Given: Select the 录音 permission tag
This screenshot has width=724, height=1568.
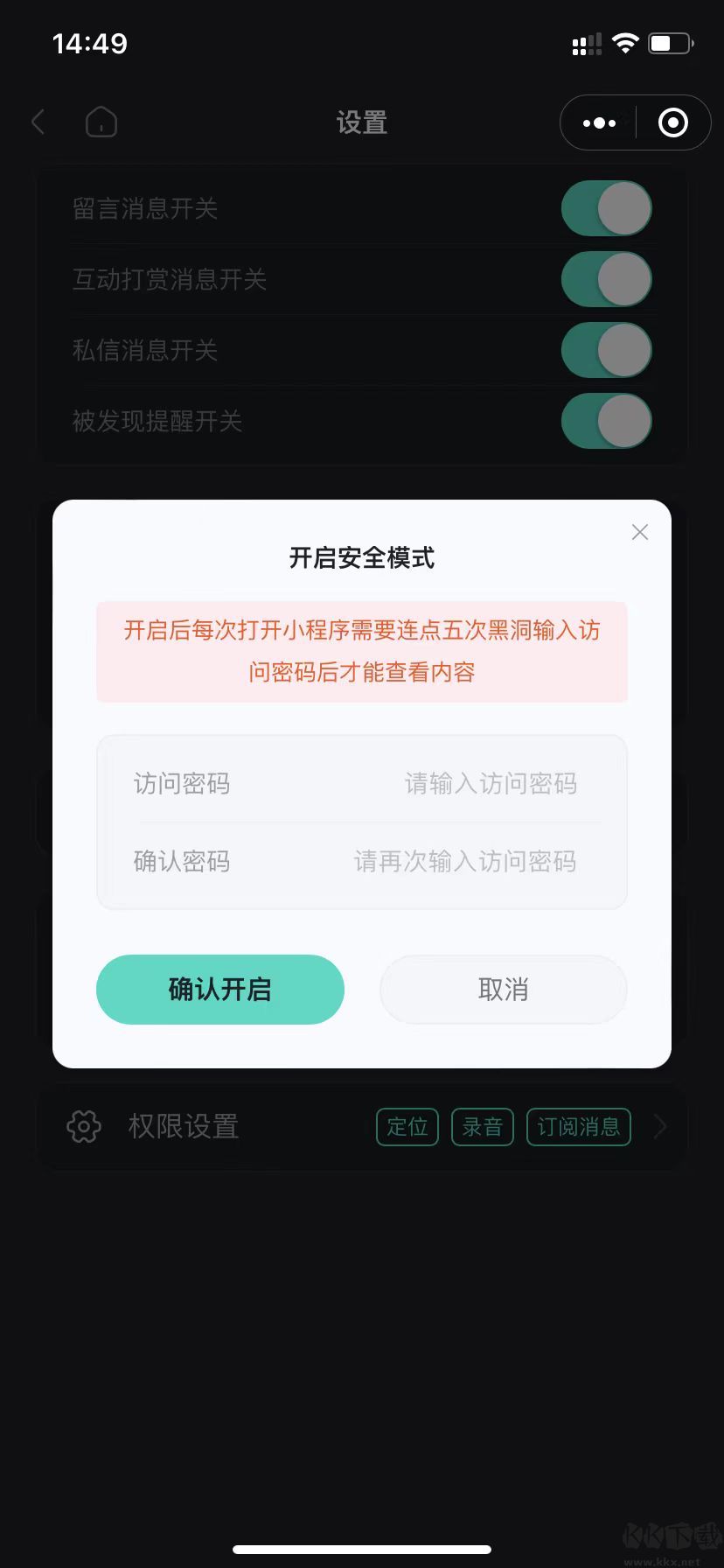Looking at the screenshot, I should click(x=482, y=1126).
